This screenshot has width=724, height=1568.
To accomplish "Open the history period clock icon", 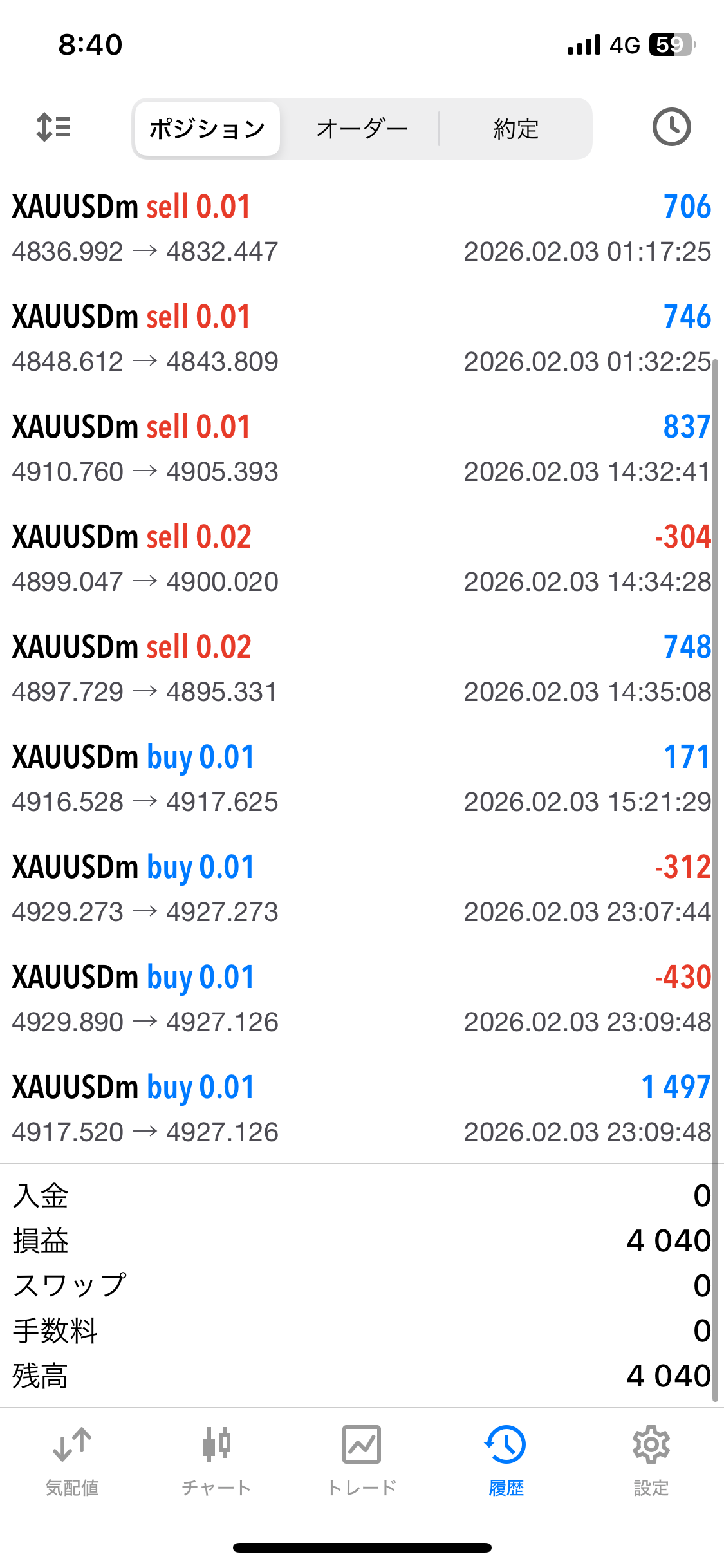I will [671, 127].
